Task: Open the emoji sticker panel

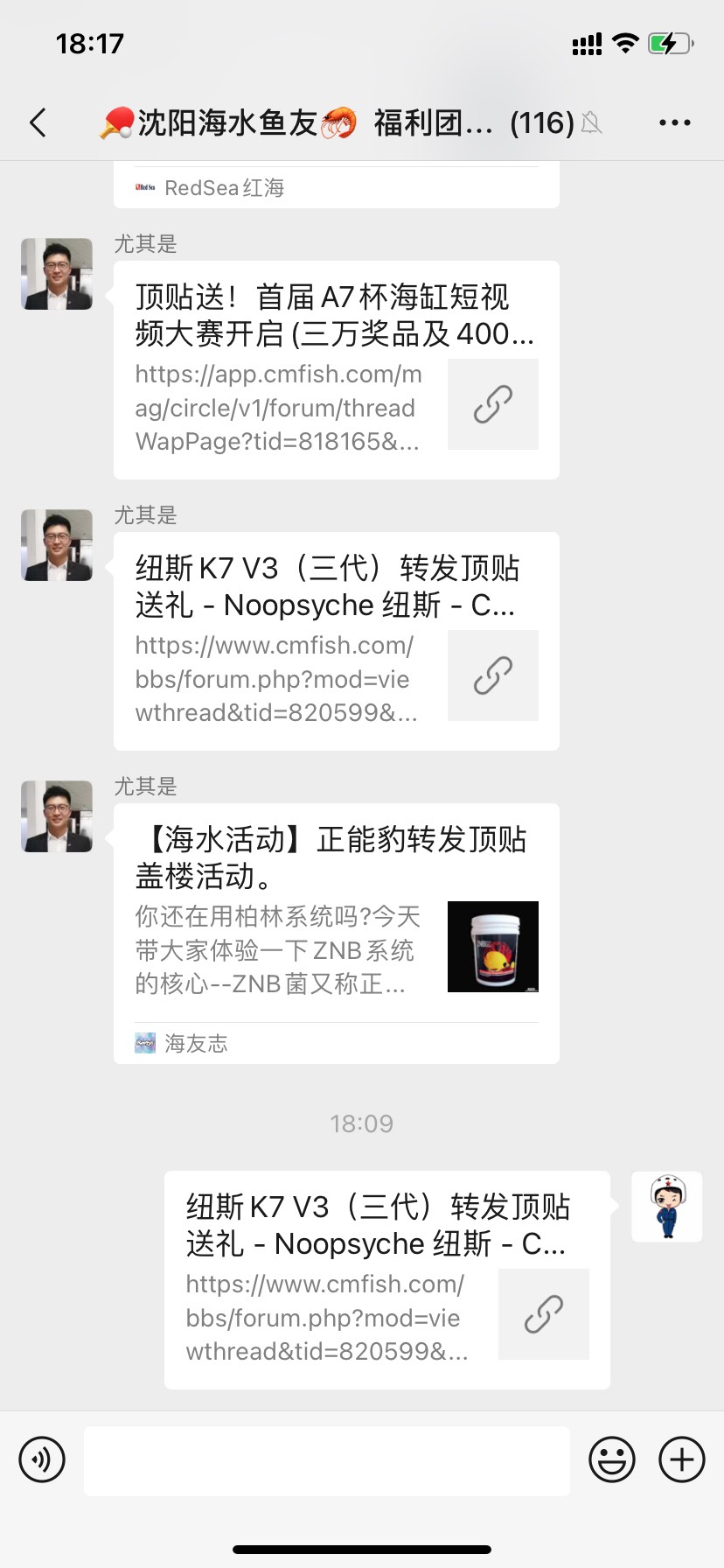Action: click(611, 1459)
